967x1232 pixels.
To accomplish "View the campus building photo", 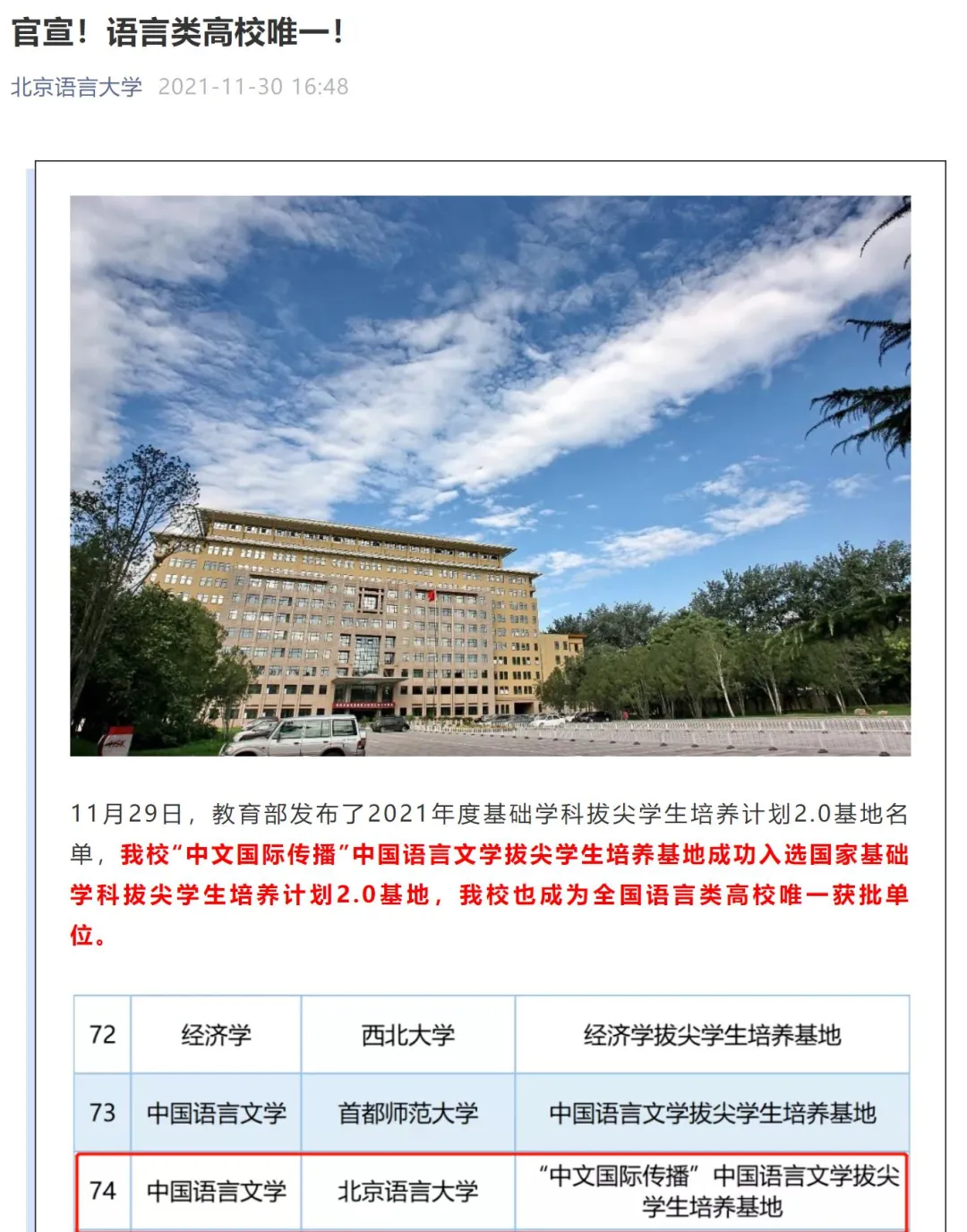I will (x=490, y=475).
